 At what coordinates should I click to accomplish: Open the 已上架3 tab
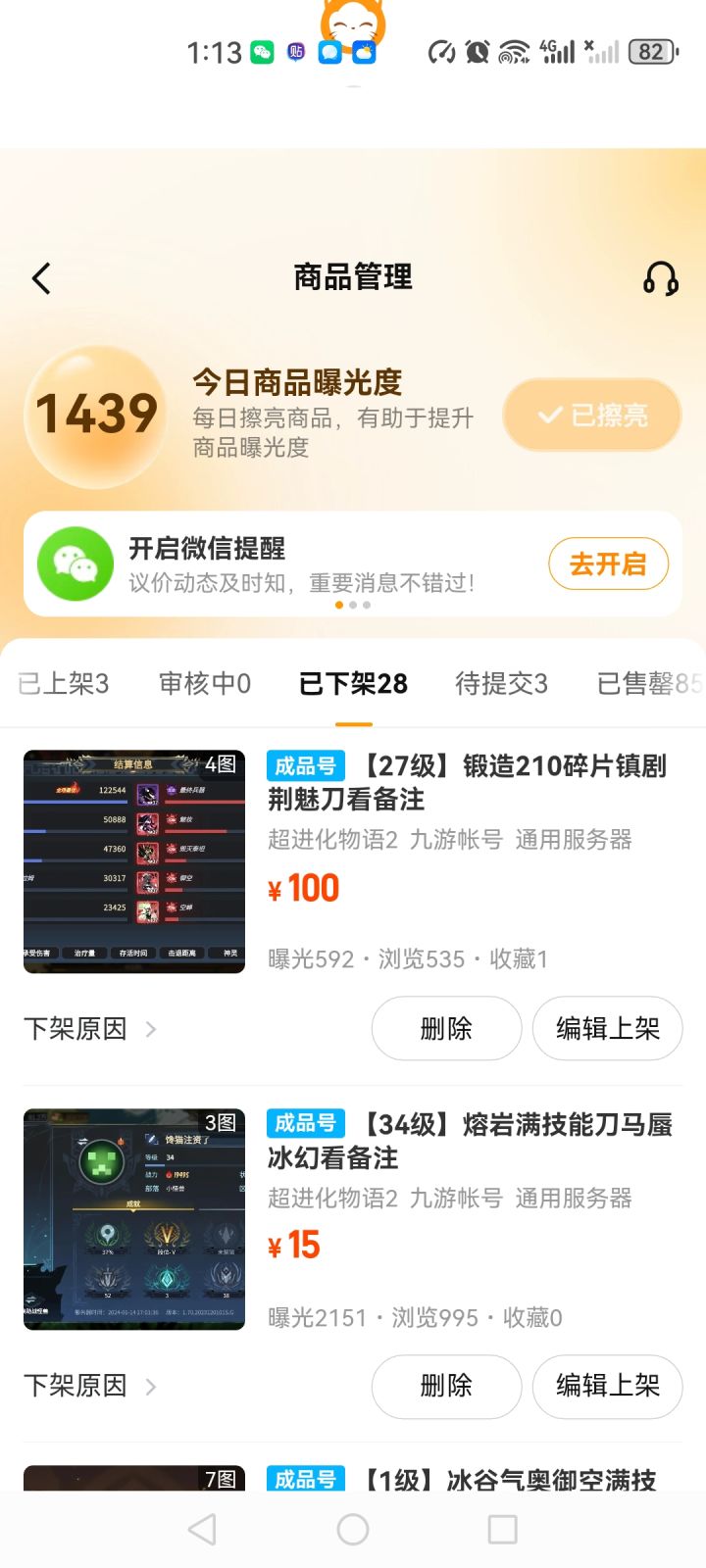[x=63, y=683]
